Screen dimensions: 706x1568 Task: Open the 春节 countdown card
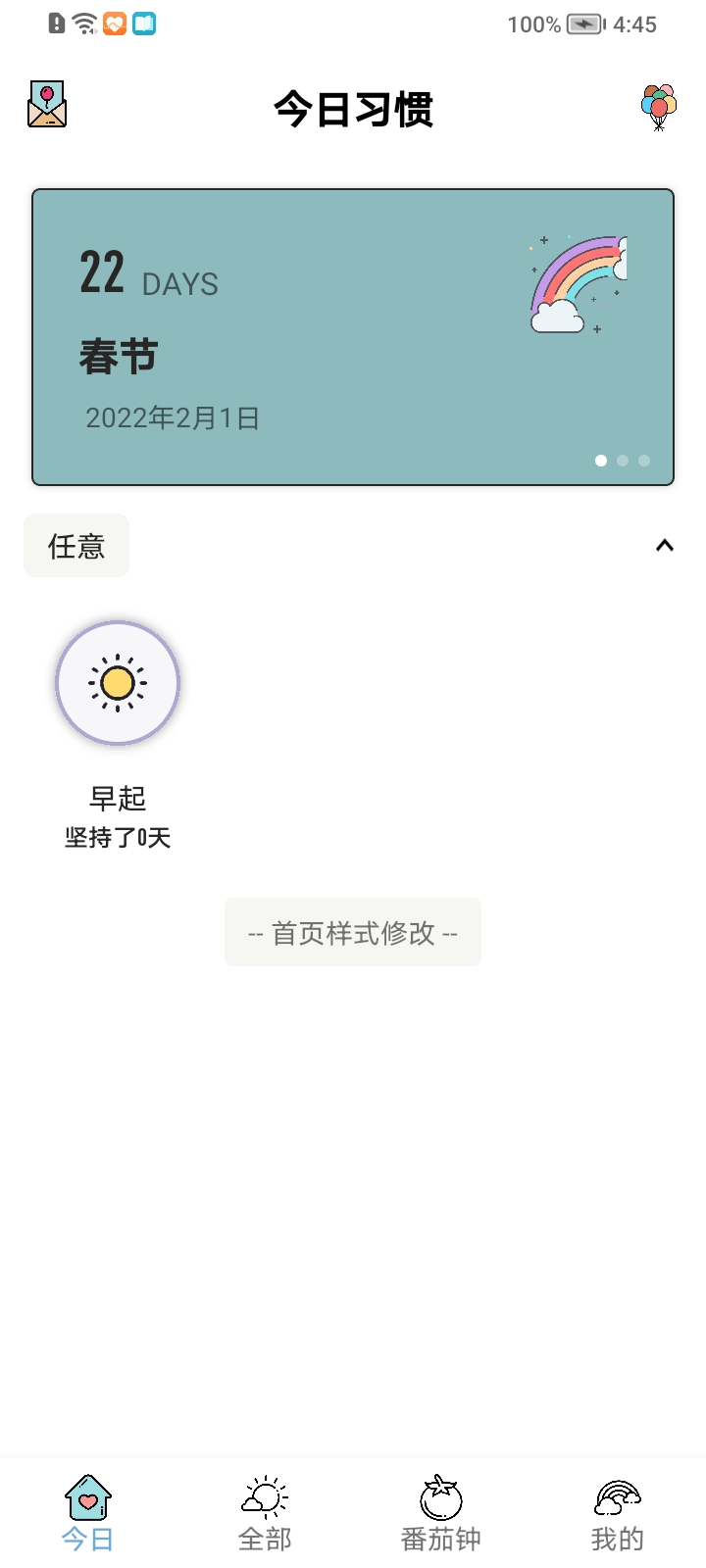coord(353,337)
